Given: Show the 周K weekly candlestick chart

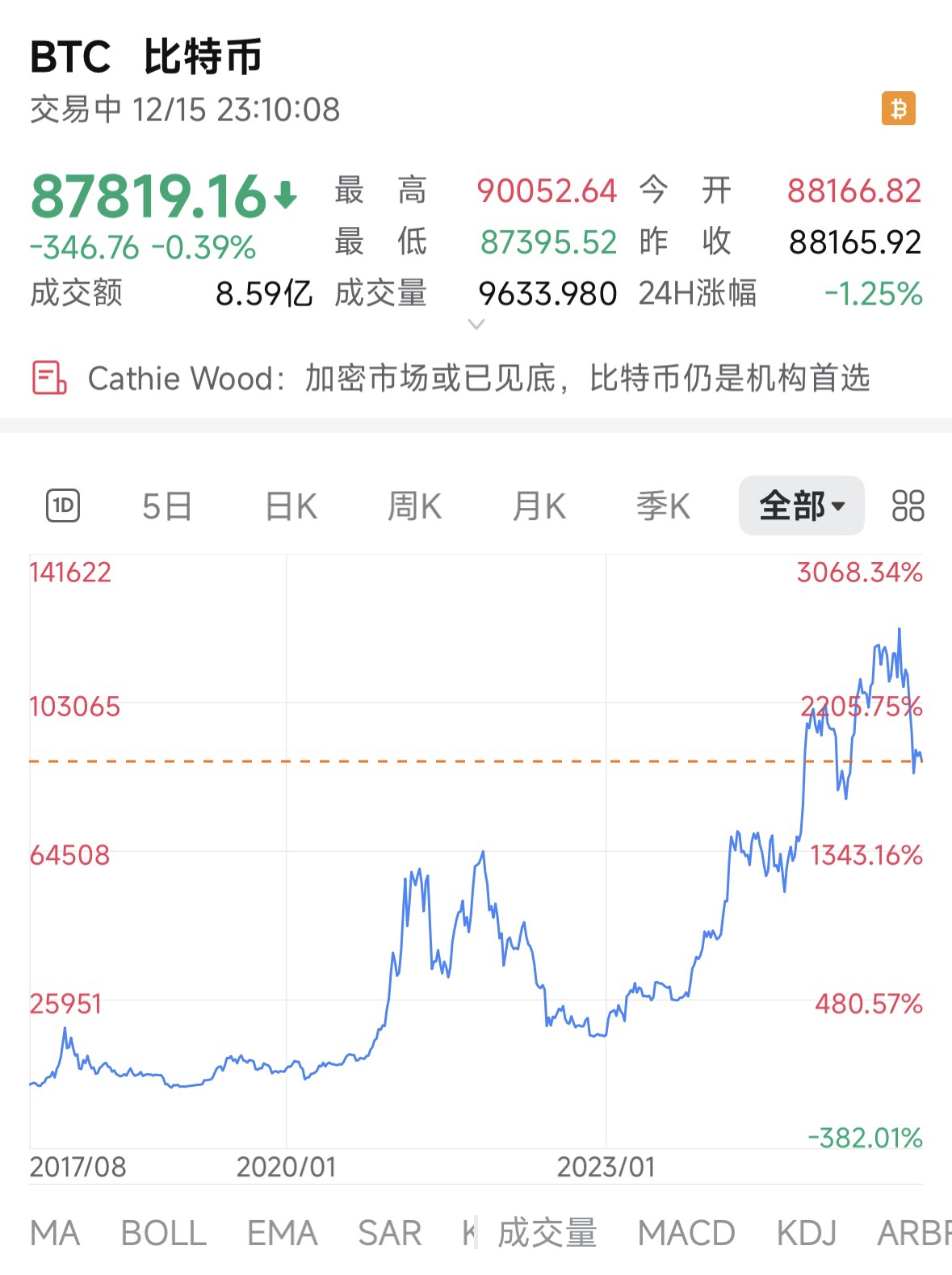Looking at the screenshot, I should coord(414,507).
